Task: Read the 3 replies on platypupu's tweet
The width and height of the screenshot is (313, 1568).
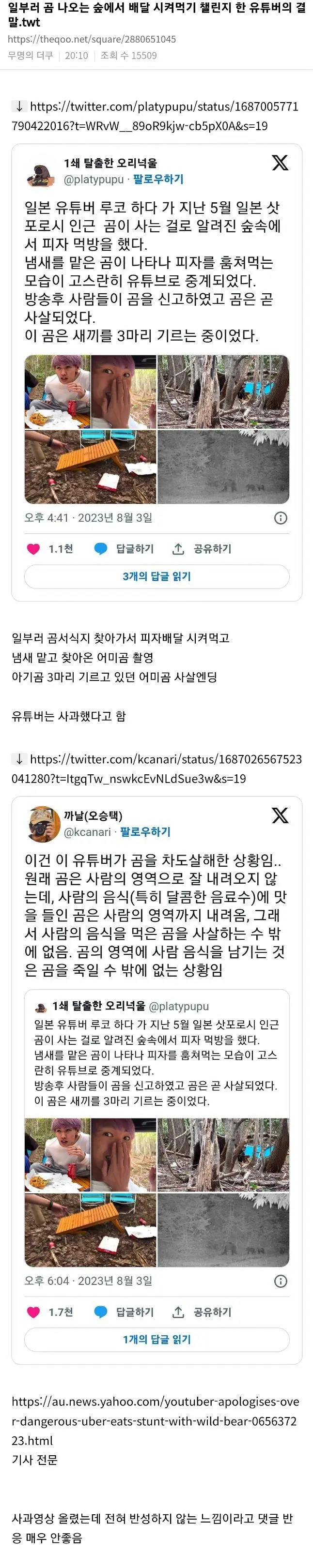Action: (x=156, y=576)
